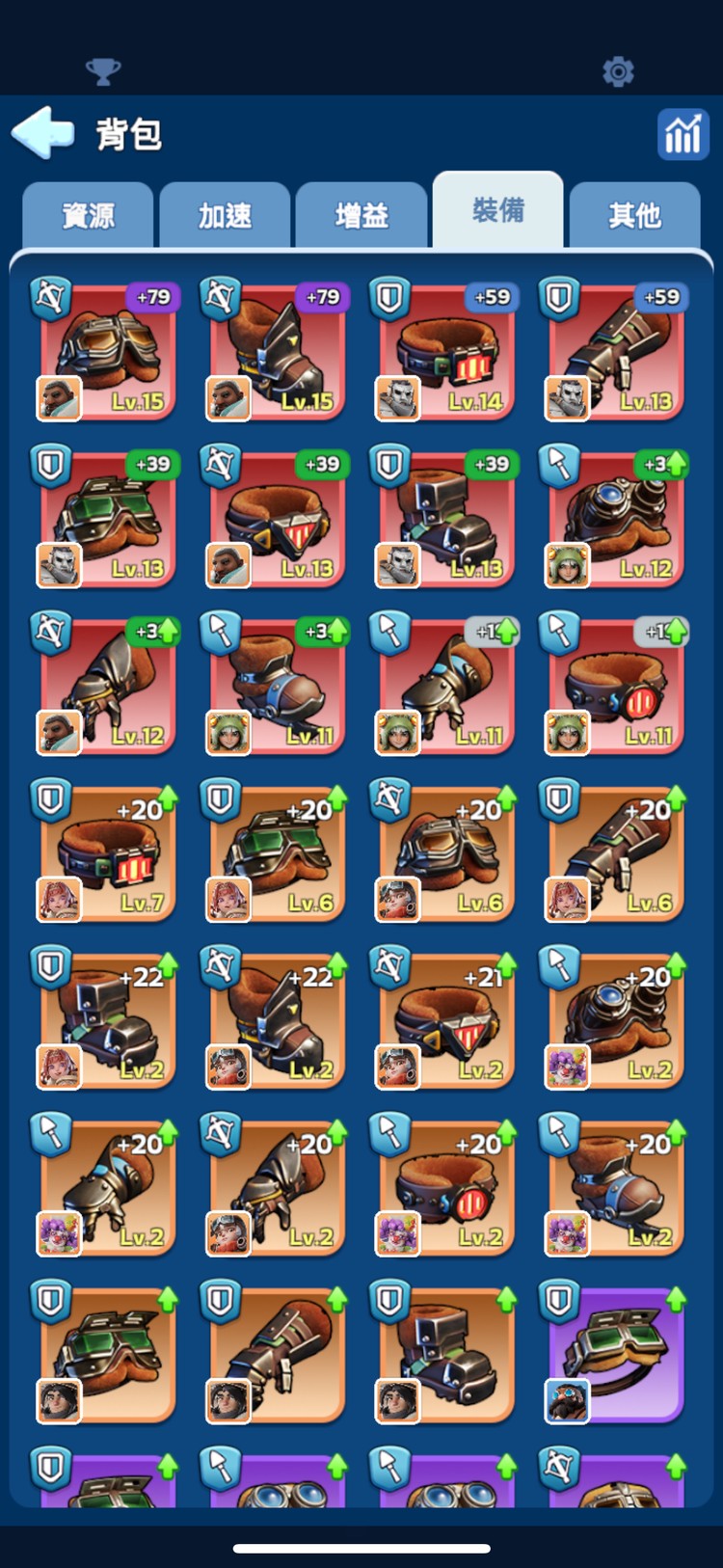723x1568 pixels.
Task: Open the 增益 tab
Action: (361, 214)
